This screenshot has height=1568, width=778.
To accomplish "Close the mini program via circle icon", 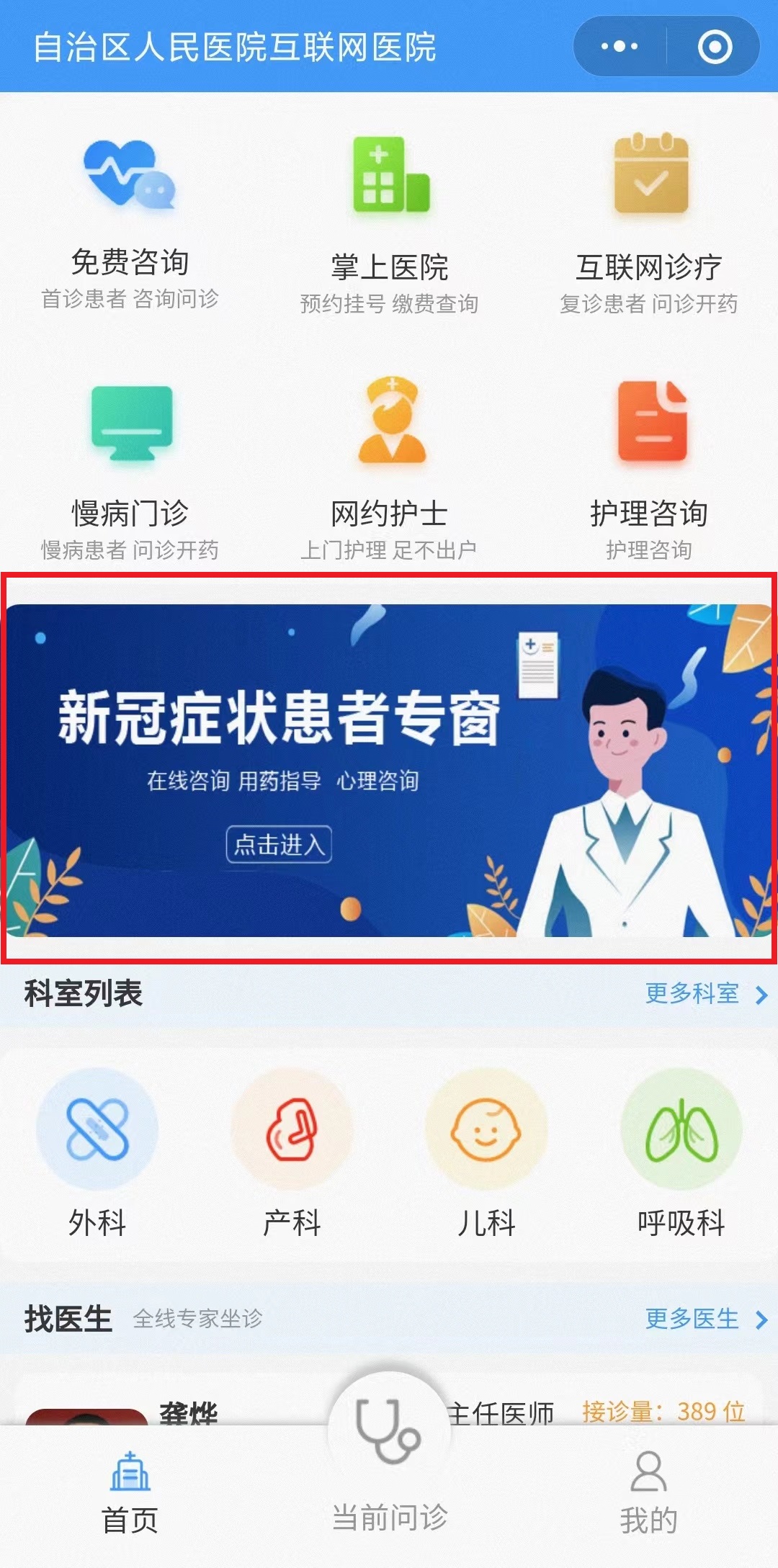I will coord(715,47).
